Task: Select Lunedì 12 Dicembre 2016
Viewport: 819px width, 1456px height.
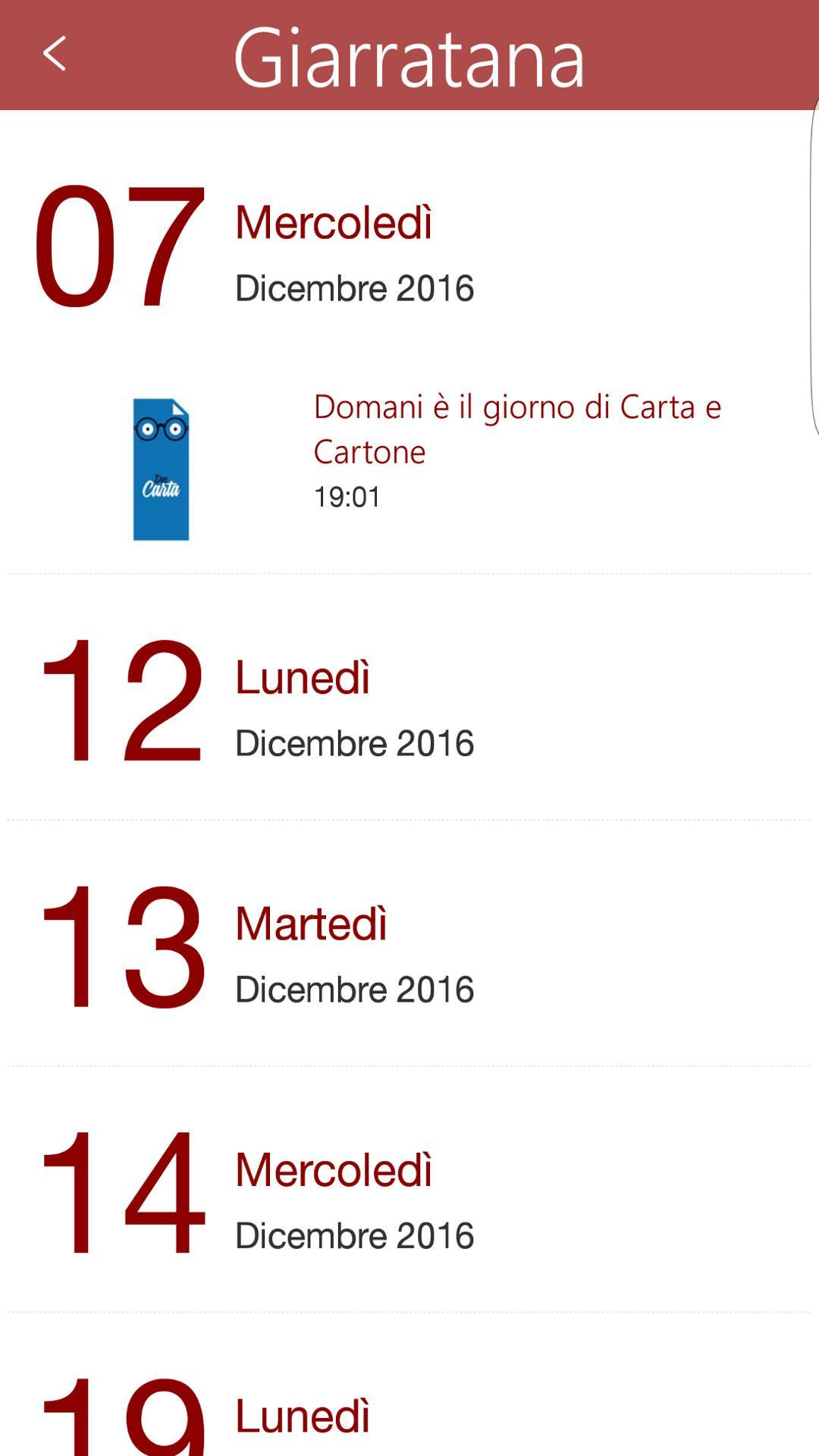Action: pos(409,698)
